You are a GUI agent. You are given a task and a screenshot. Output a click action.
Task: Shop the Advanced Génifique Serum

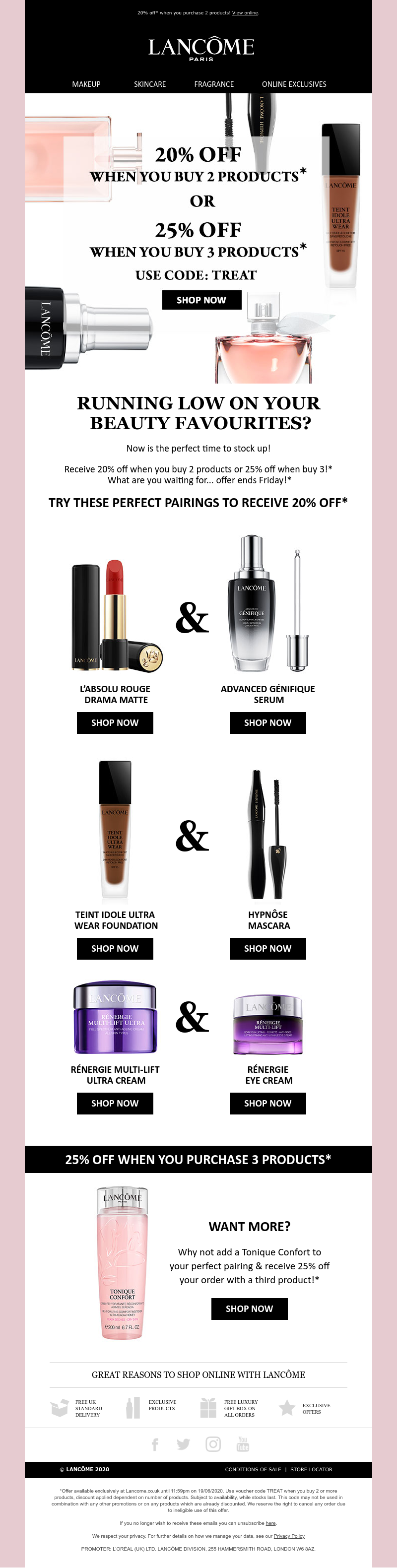[x=267, y=722]
